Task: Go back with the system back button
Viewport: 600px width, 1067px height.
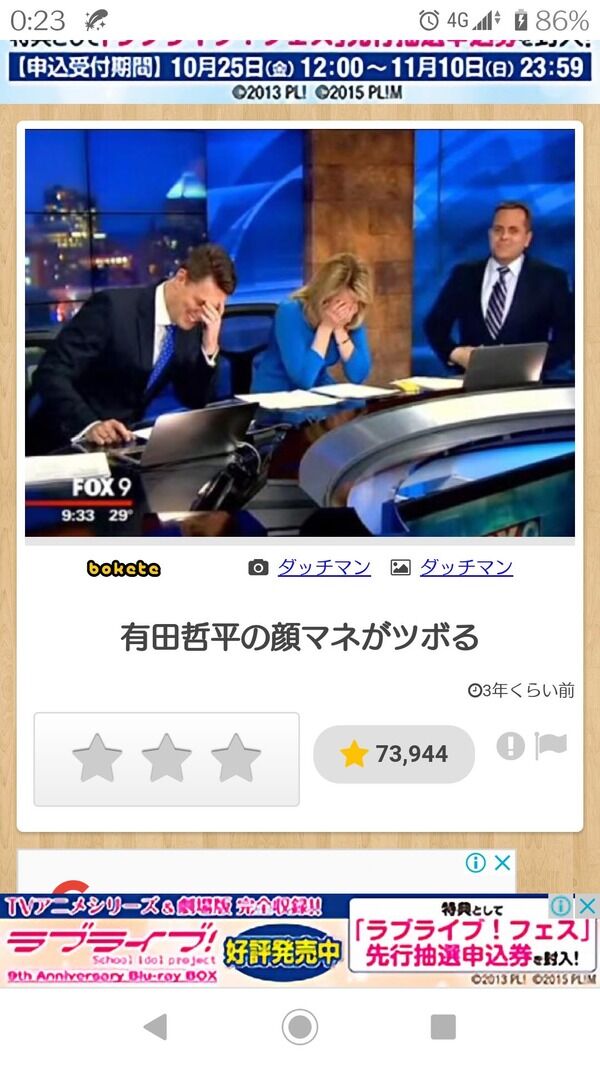Action: click(155, 1026)
